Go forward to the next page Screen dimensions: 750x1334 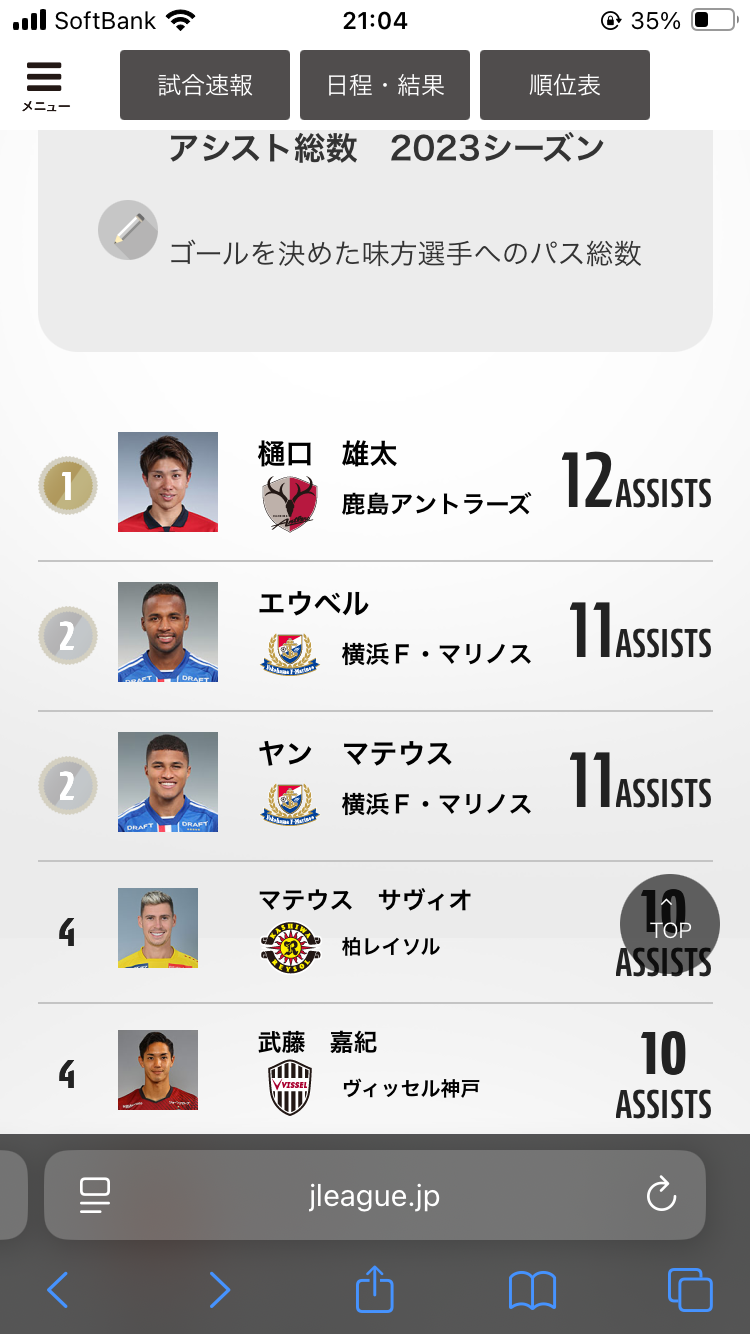pyautogui.click(x=220, y=1290)
